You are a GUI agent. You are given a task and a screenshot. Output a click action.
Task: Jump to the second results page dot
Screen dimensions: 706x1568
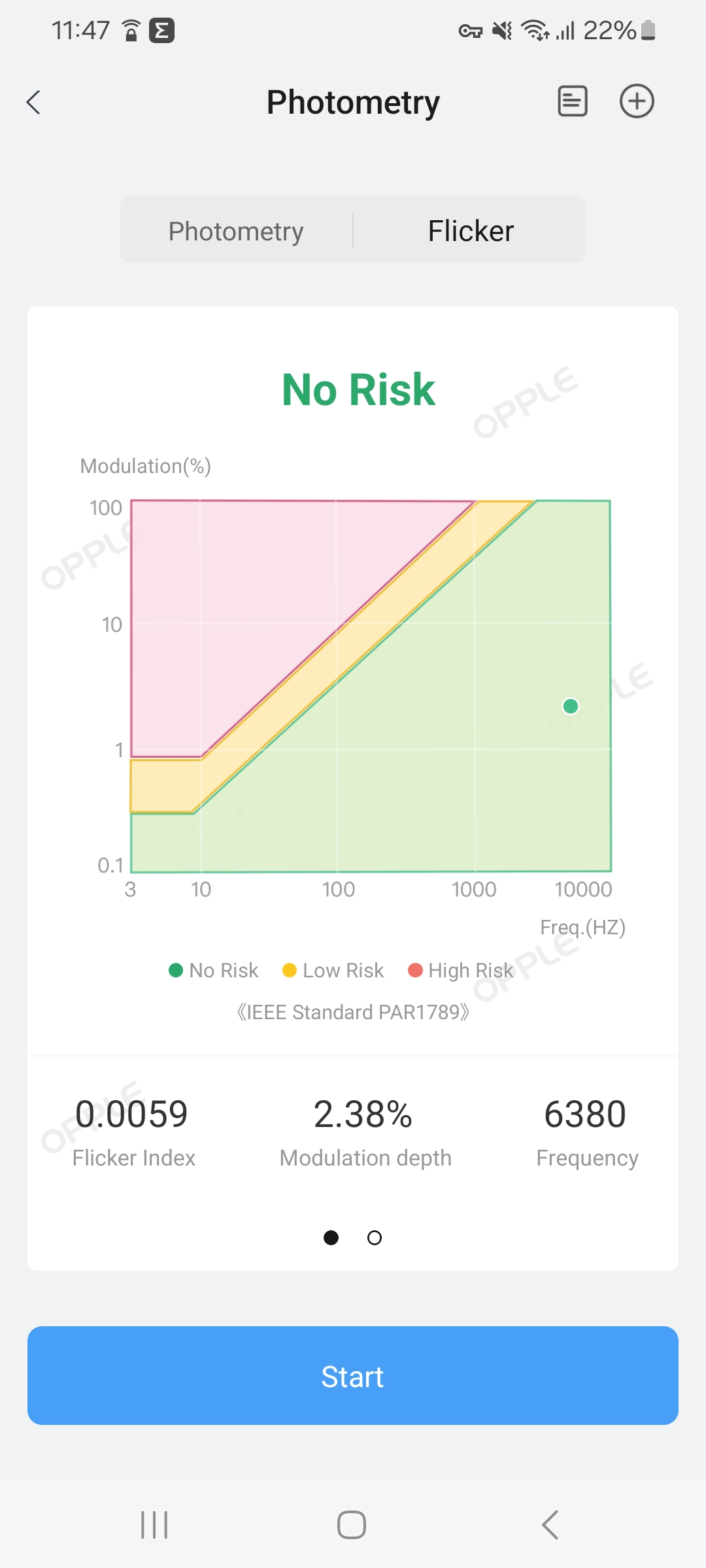click(x=375, y=1237)
